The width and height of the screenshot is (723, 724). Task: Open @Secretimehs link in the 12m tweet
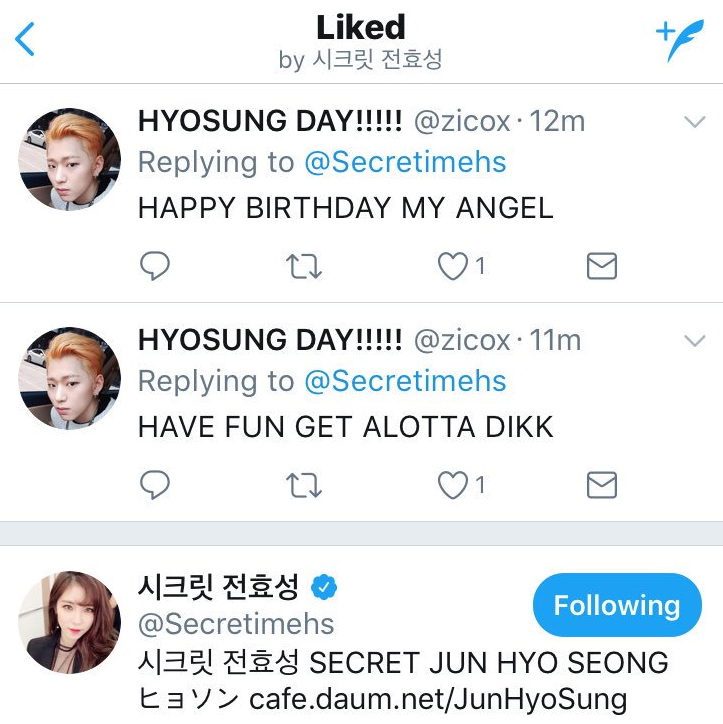tap(405, 162)
